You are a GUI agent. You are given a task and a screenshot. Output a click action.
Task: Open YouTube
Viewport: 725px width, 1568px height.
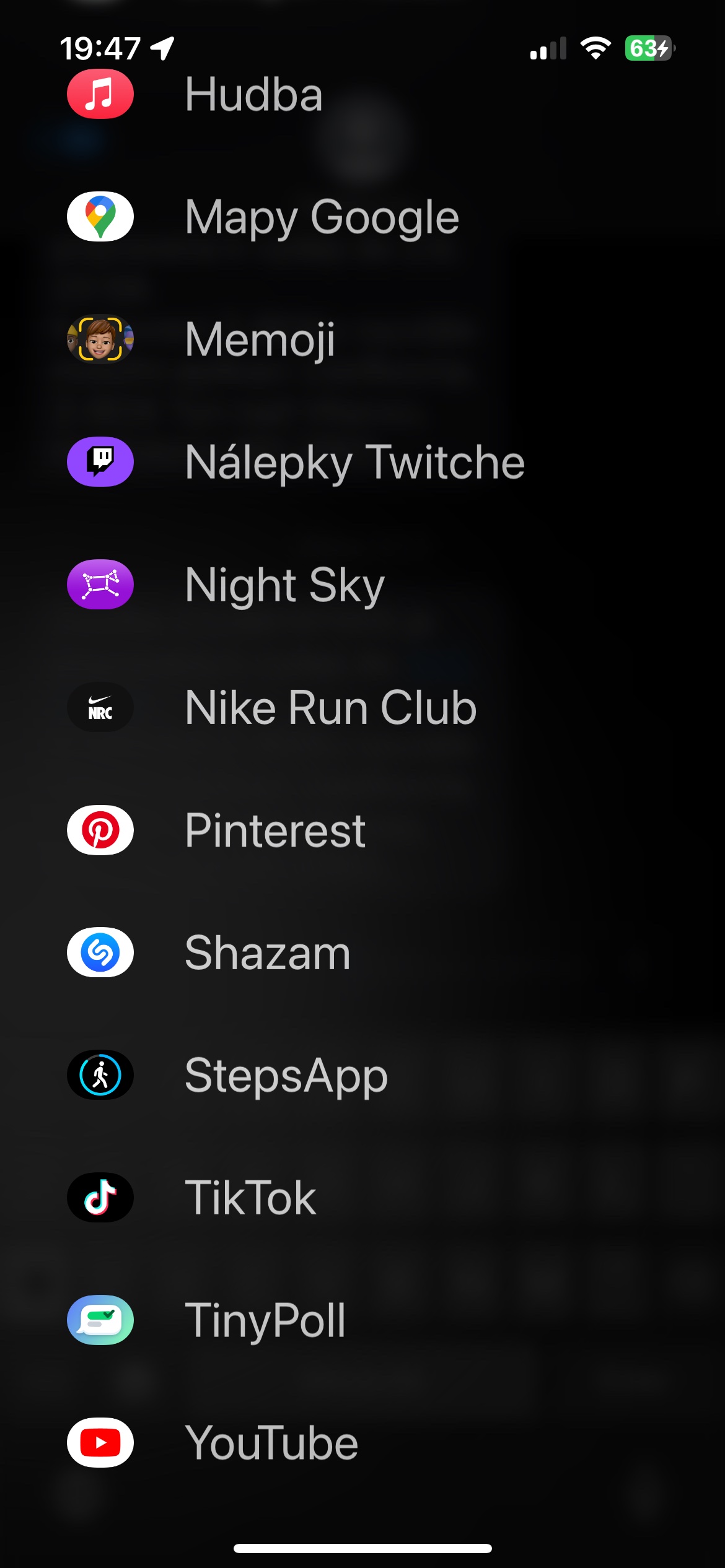pos(271,1443)
